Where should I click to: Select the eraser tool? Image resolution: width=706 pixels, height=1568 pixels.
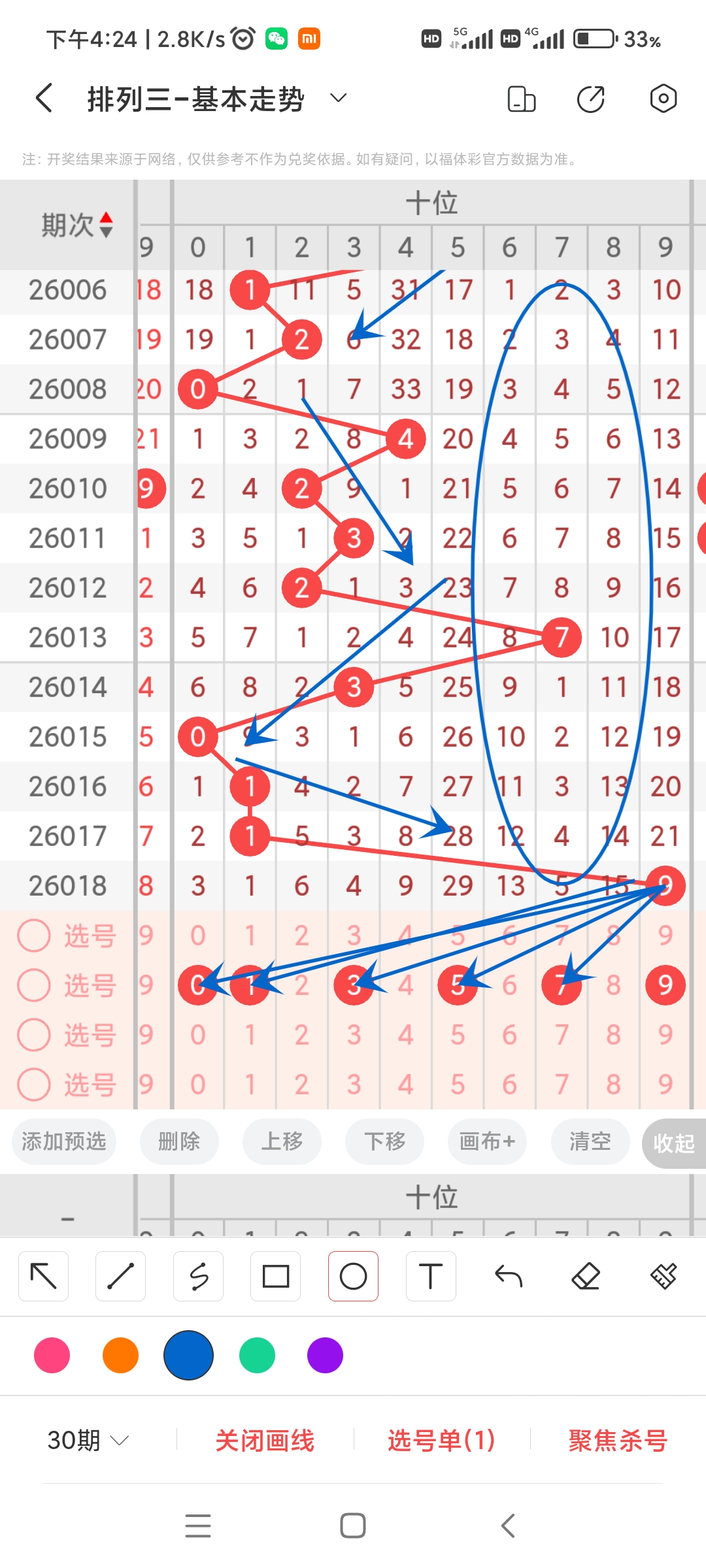pos(586,1275)
